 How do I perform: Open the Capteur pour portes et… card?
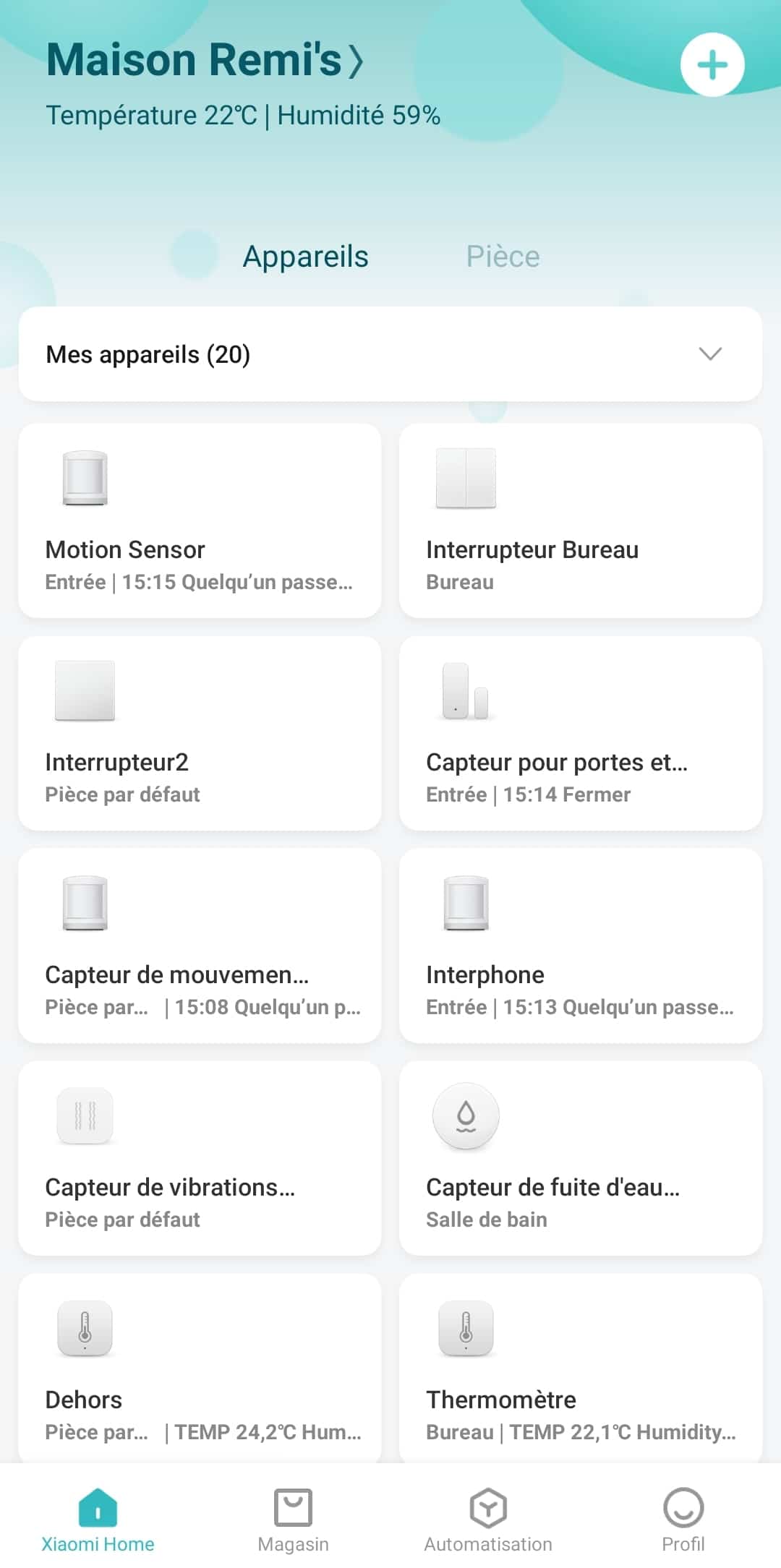[x=581, y=733]
